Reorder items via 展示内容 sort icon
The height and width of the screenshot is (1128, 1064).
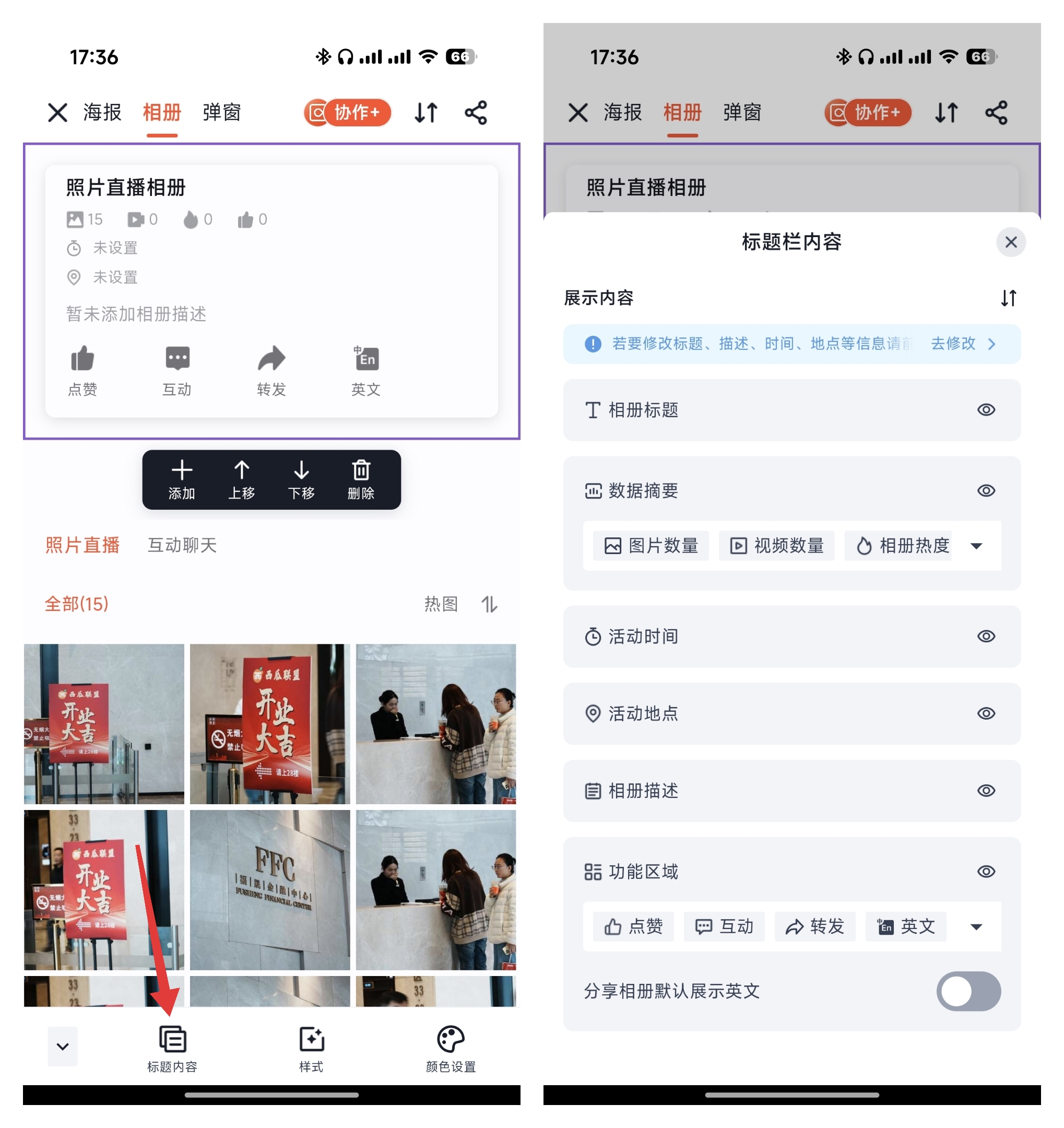coord(1008,298)
